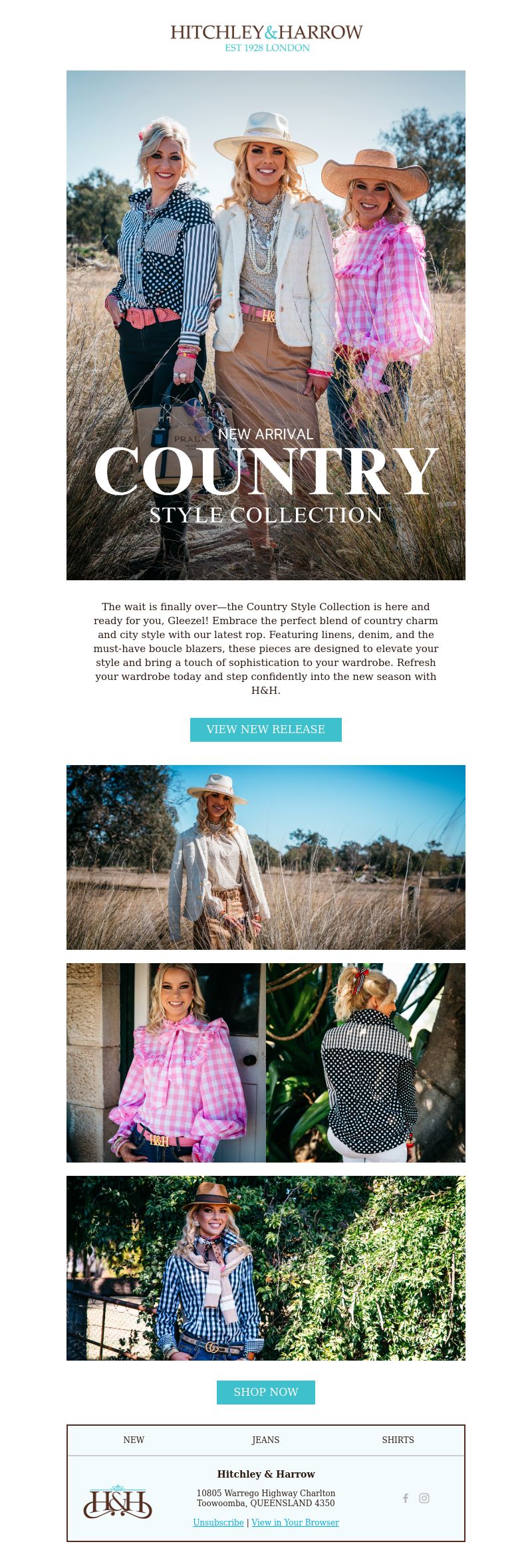This screenshot has width=532, height=1568.
Task: Visit the Instagram page icon
Action: [424, 1498]
